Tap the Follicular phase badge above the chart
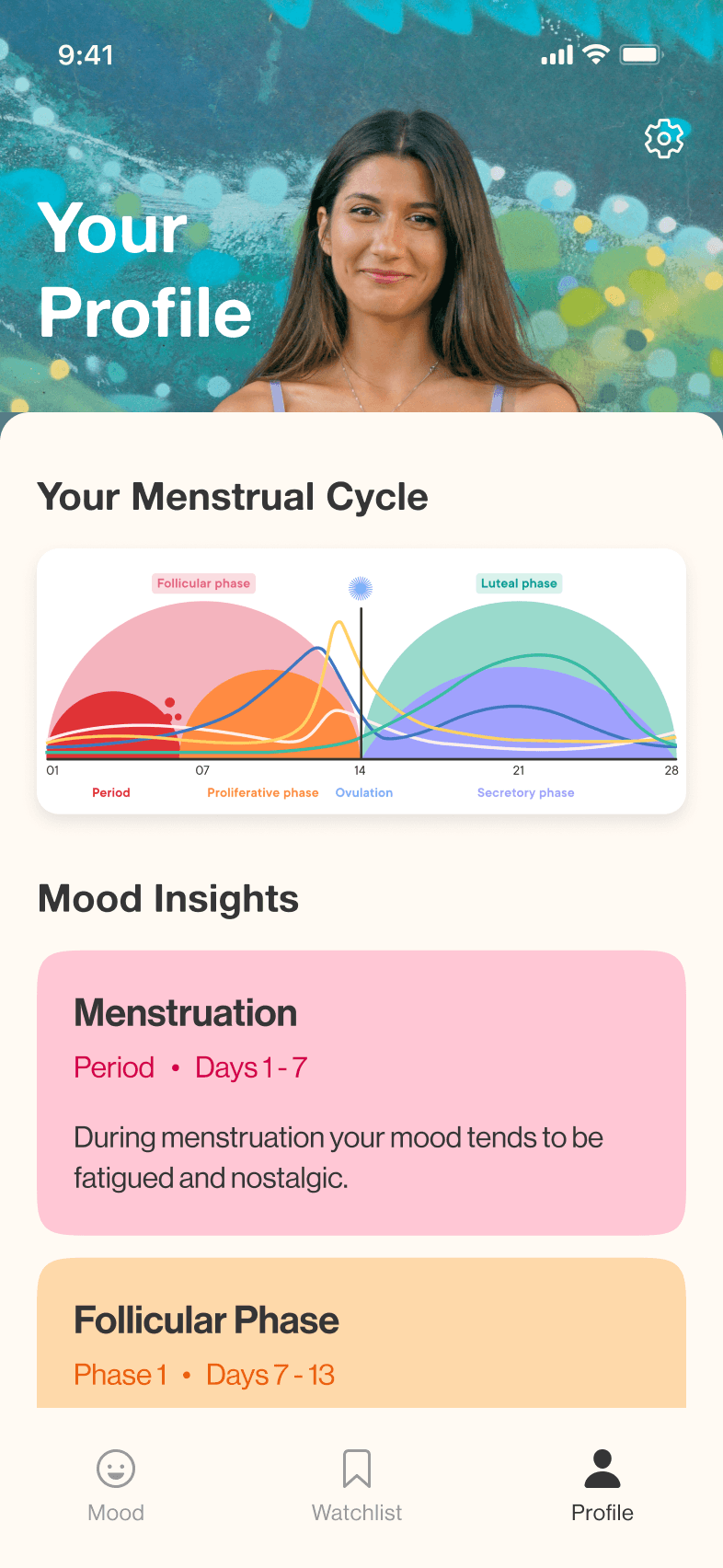723x1568 pixels. (x=203, y=583)
